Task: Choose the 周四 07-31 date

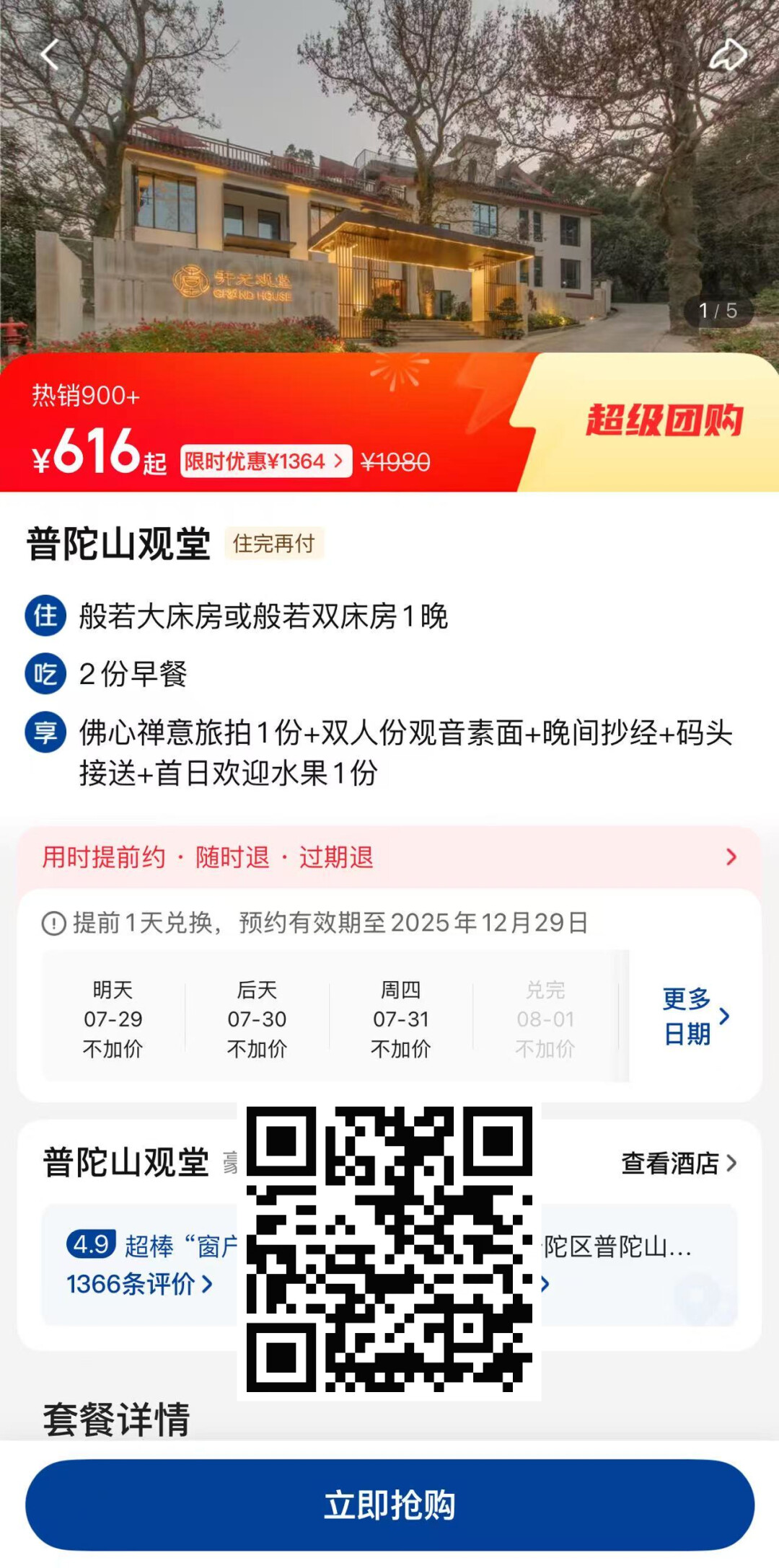Action: pos(401,1019)
